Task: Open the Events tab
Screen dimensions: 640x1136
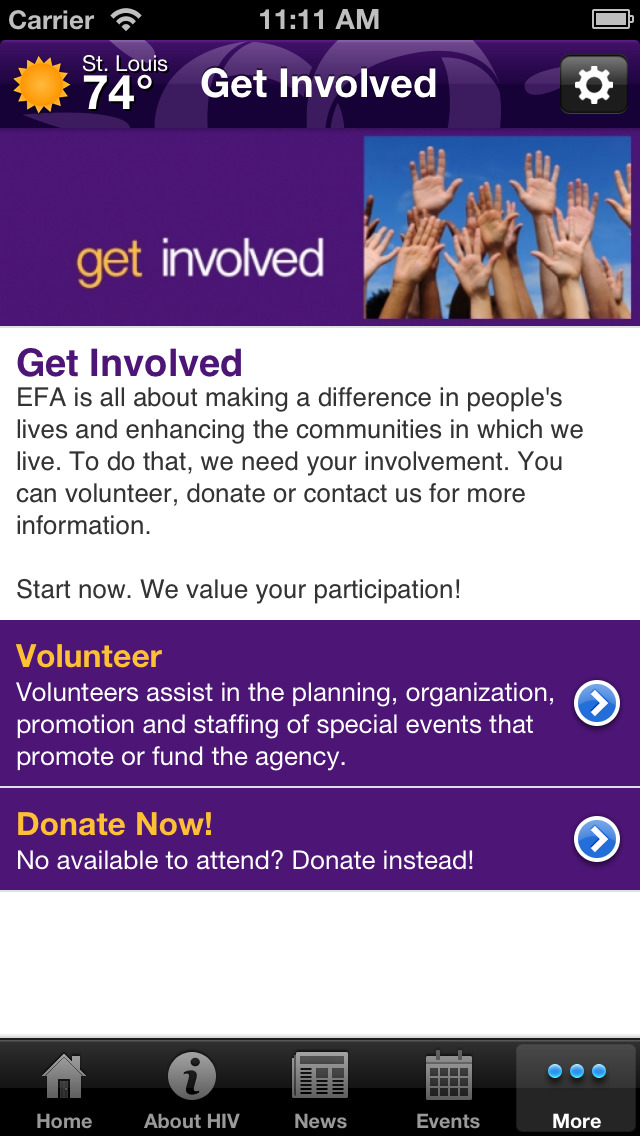Action: pos(448,1089)
